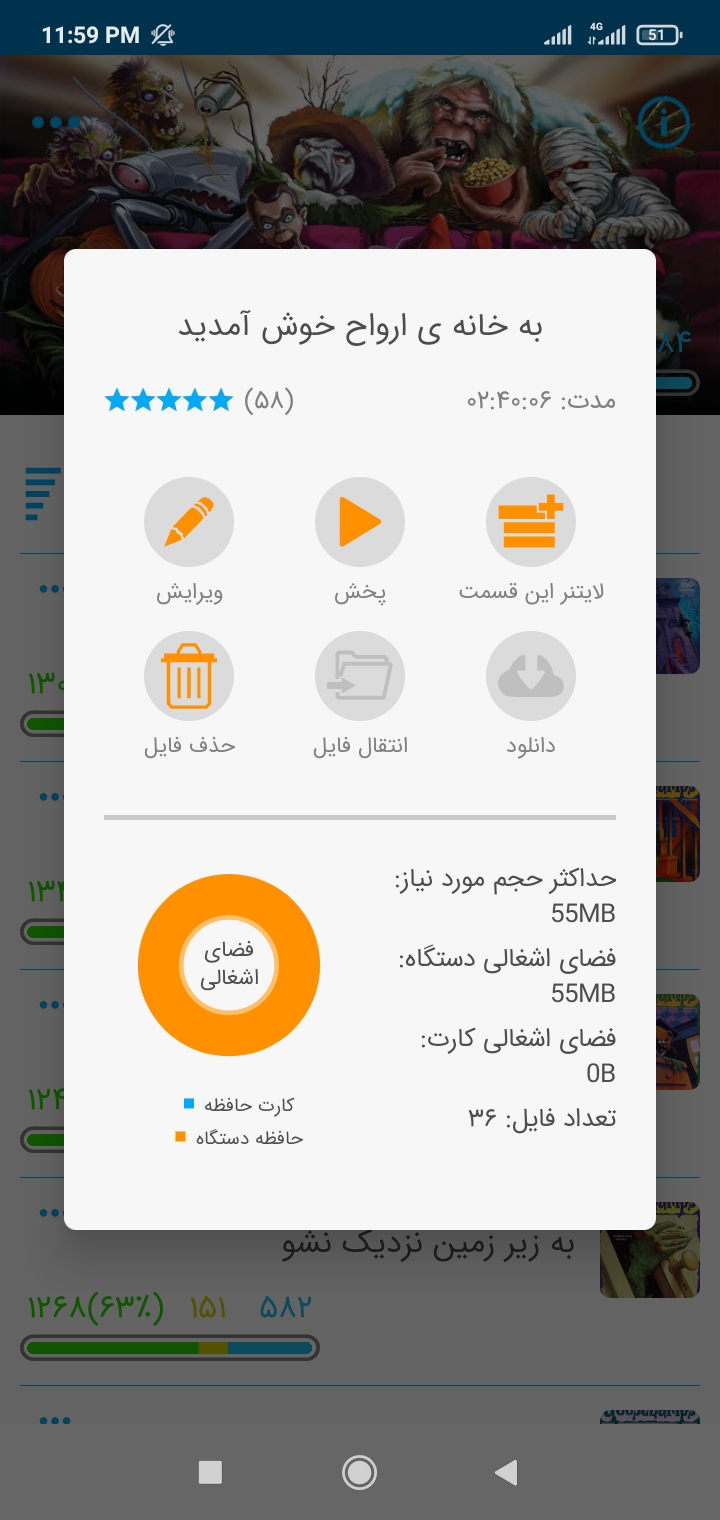This screenshot has height=1520, width=720.
Task: Tap the file transfer button (انتقال فایل)
Action: point(360,677)
